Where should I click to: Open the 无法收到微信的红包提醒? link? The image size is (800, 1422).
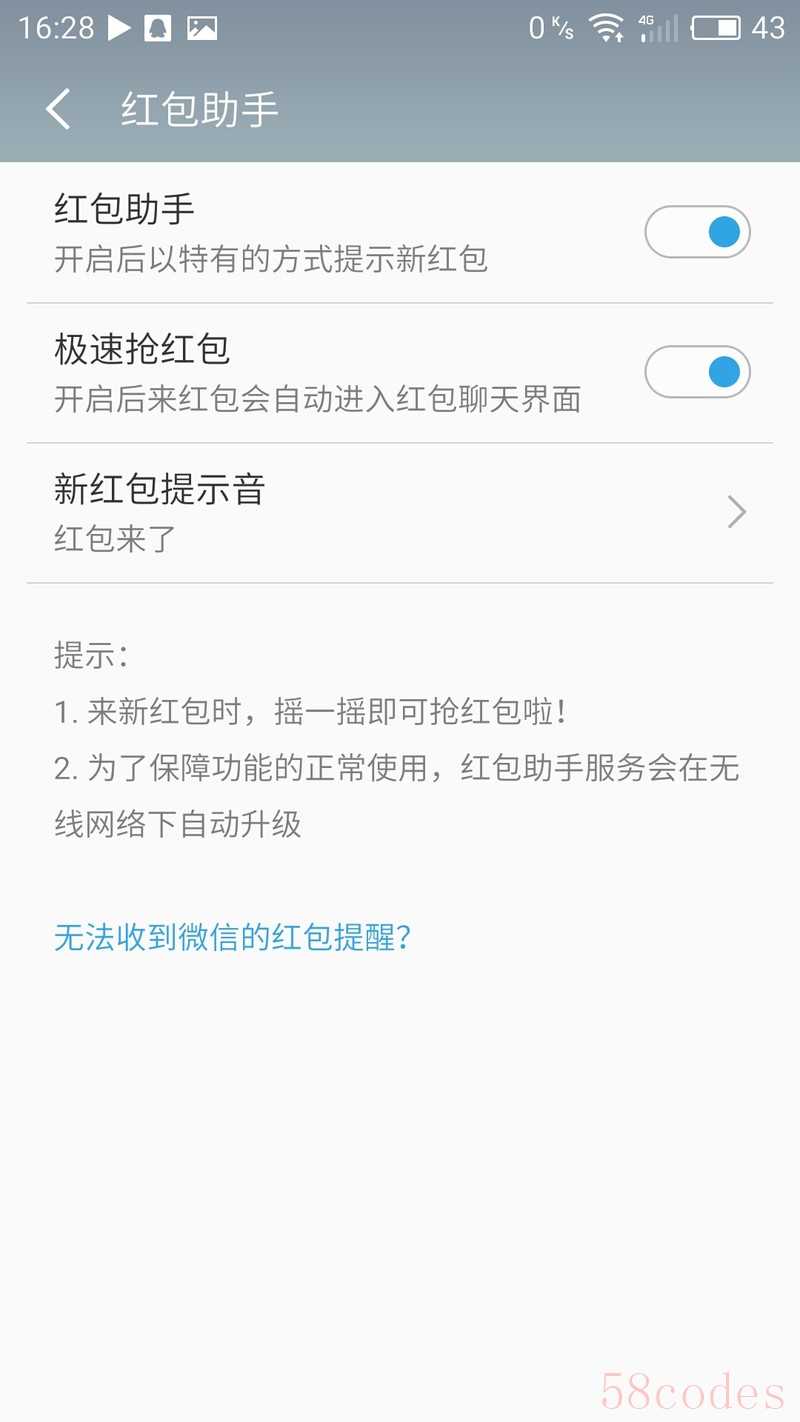[x=232, y=938]
